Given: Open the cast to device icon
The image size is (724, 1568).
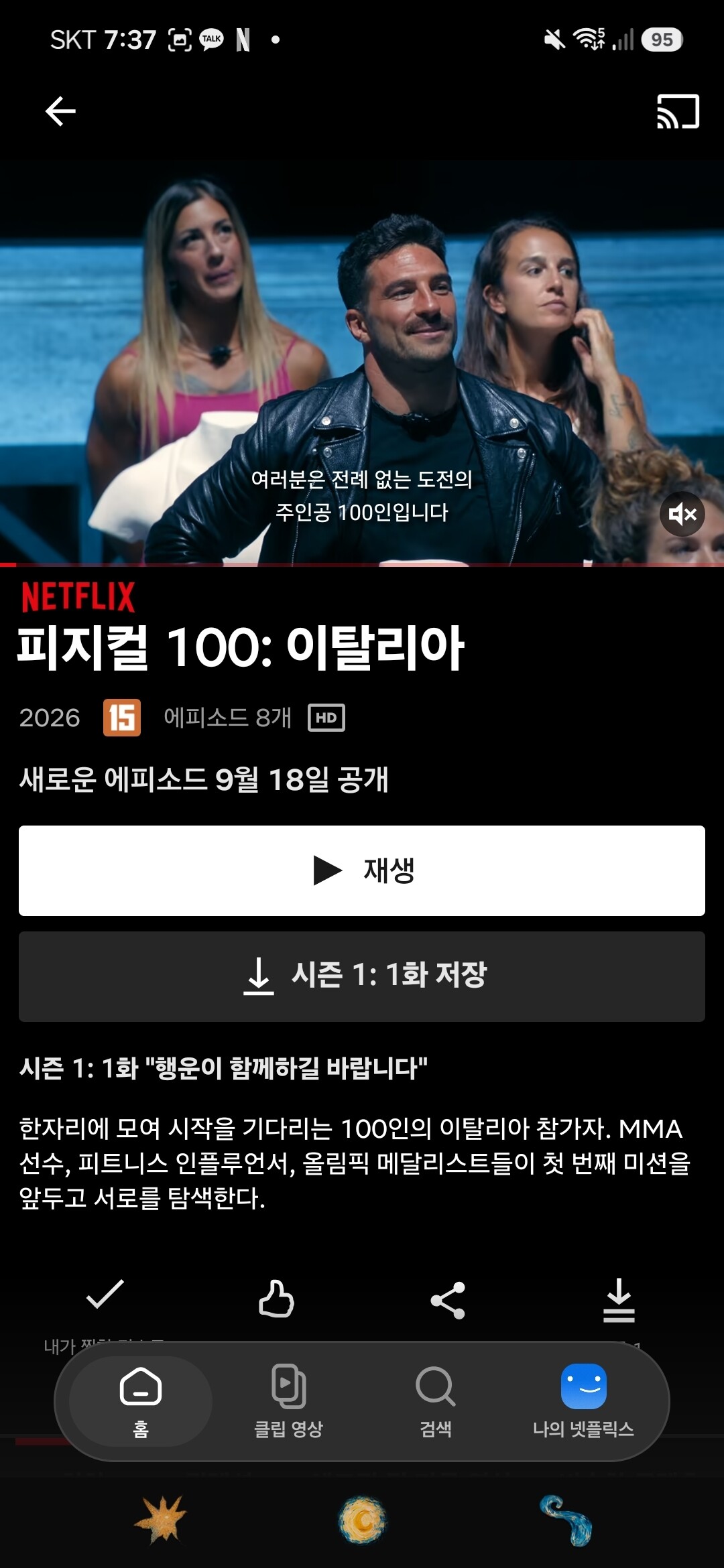Looking at the screenshot, I should tap(678, 111).
